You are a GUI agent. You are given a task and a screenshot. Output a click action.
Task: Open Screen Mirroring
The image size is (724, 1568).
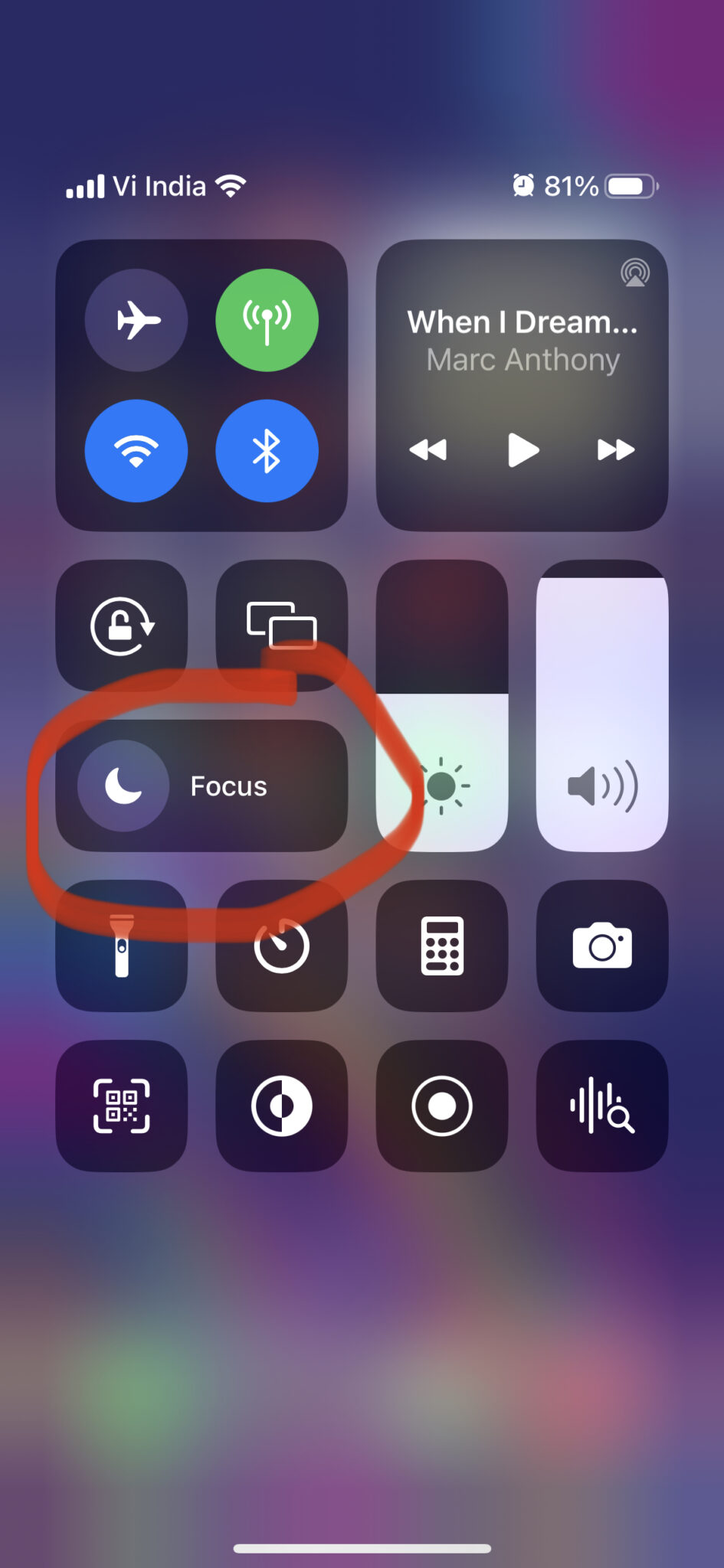tap(282, 626)
